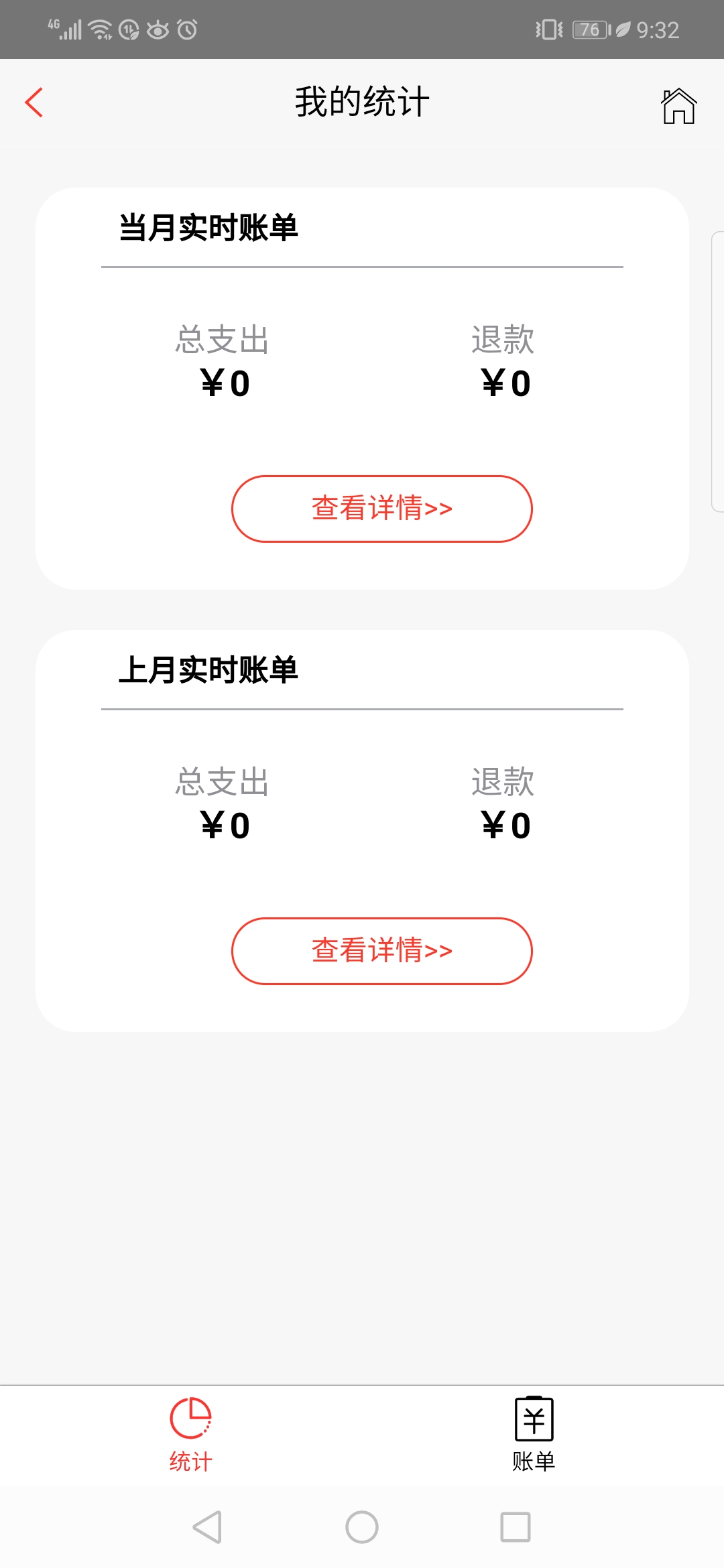View details of 上月实时账单

(x=382, y=951)
